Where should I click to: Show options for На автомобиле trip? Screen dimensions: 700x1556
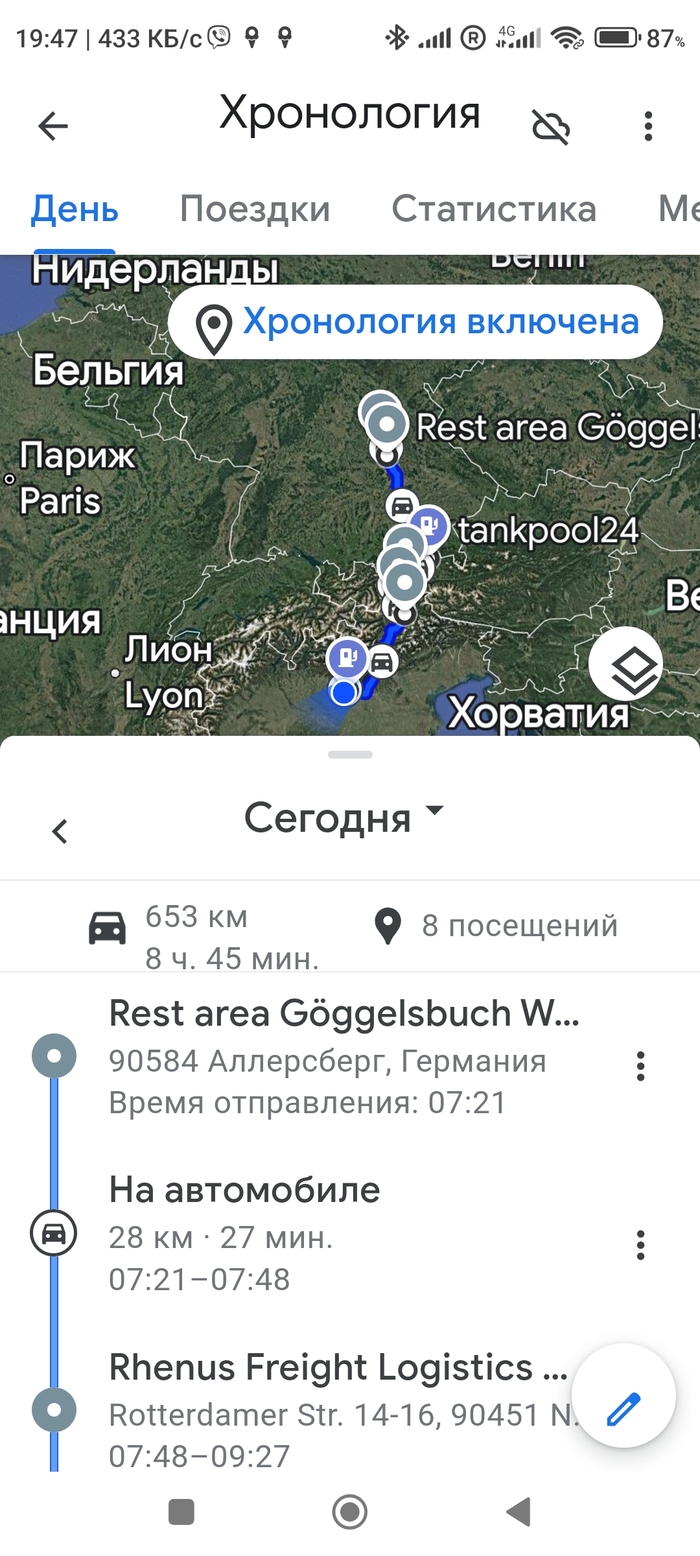tap(641, 1245)
